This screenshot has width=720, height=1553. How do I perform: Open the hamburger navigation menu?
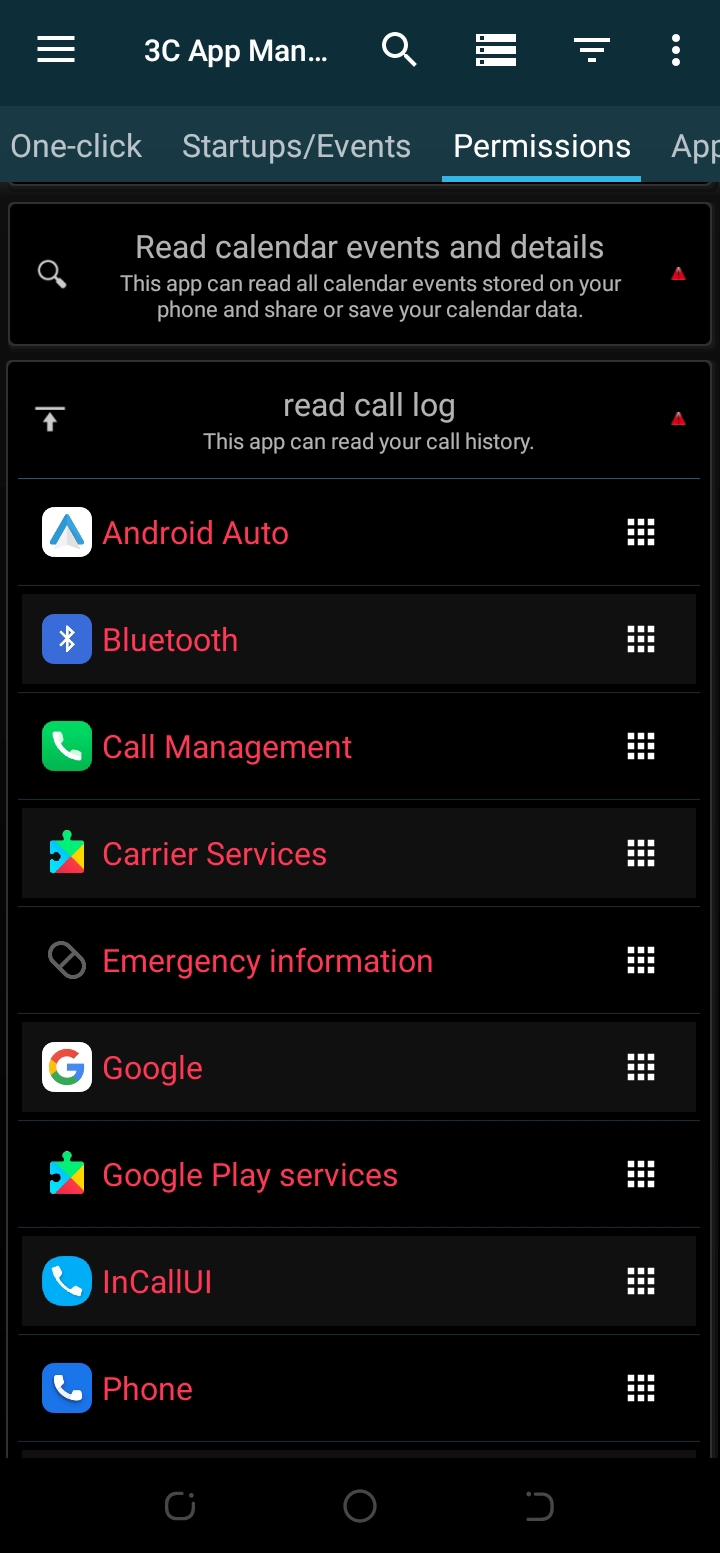pos(56,50)
